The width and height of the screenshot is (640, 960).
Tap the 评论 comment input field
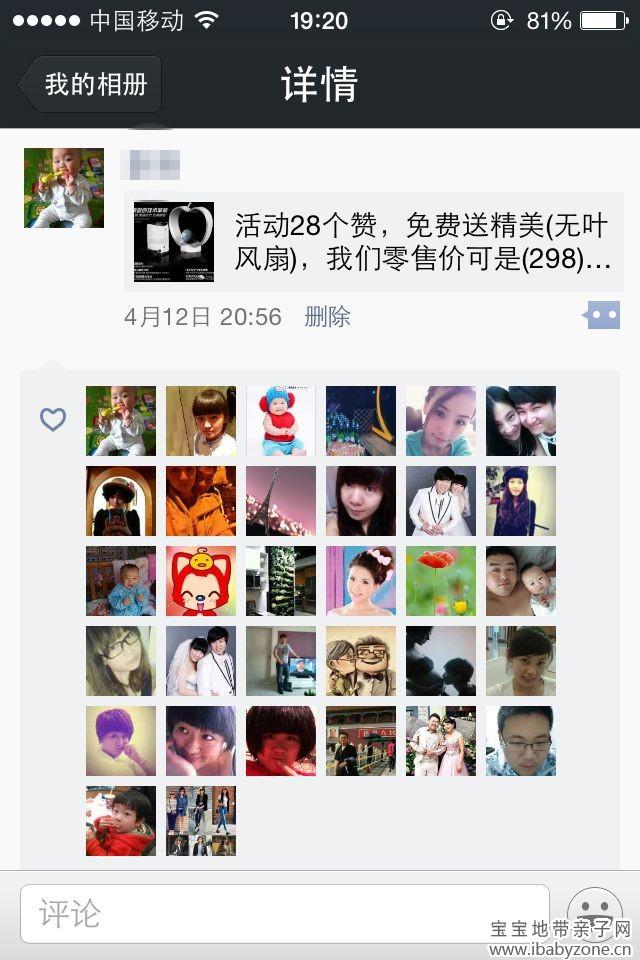pyautogui.click(x=285, y=913)
